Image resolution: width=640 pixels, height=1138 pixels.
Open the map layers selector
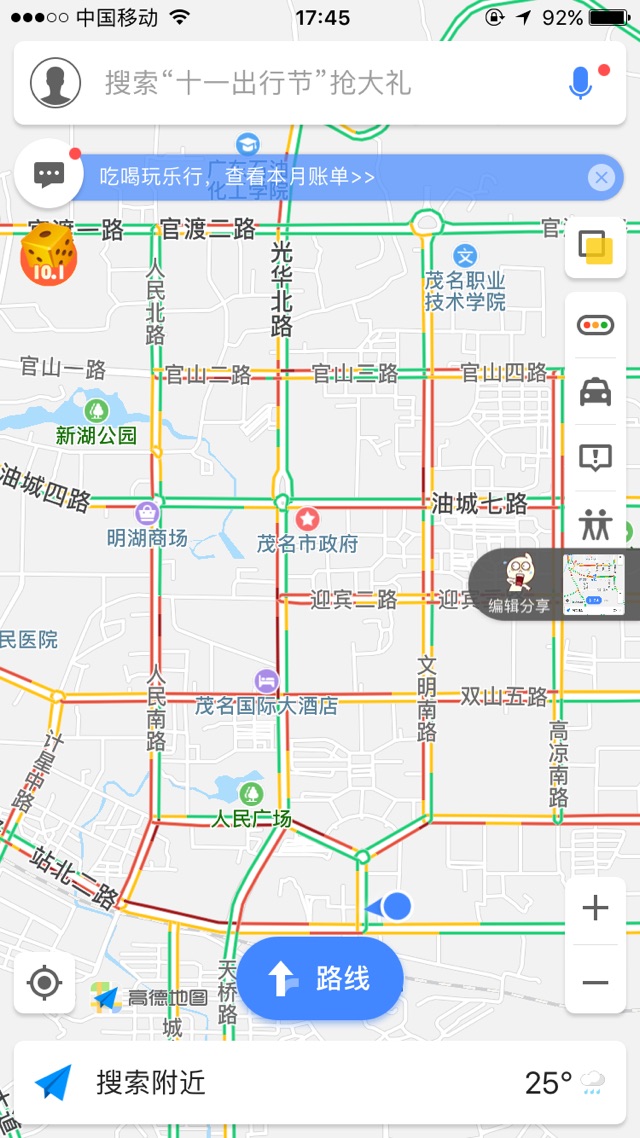click(x=596, y=247)
